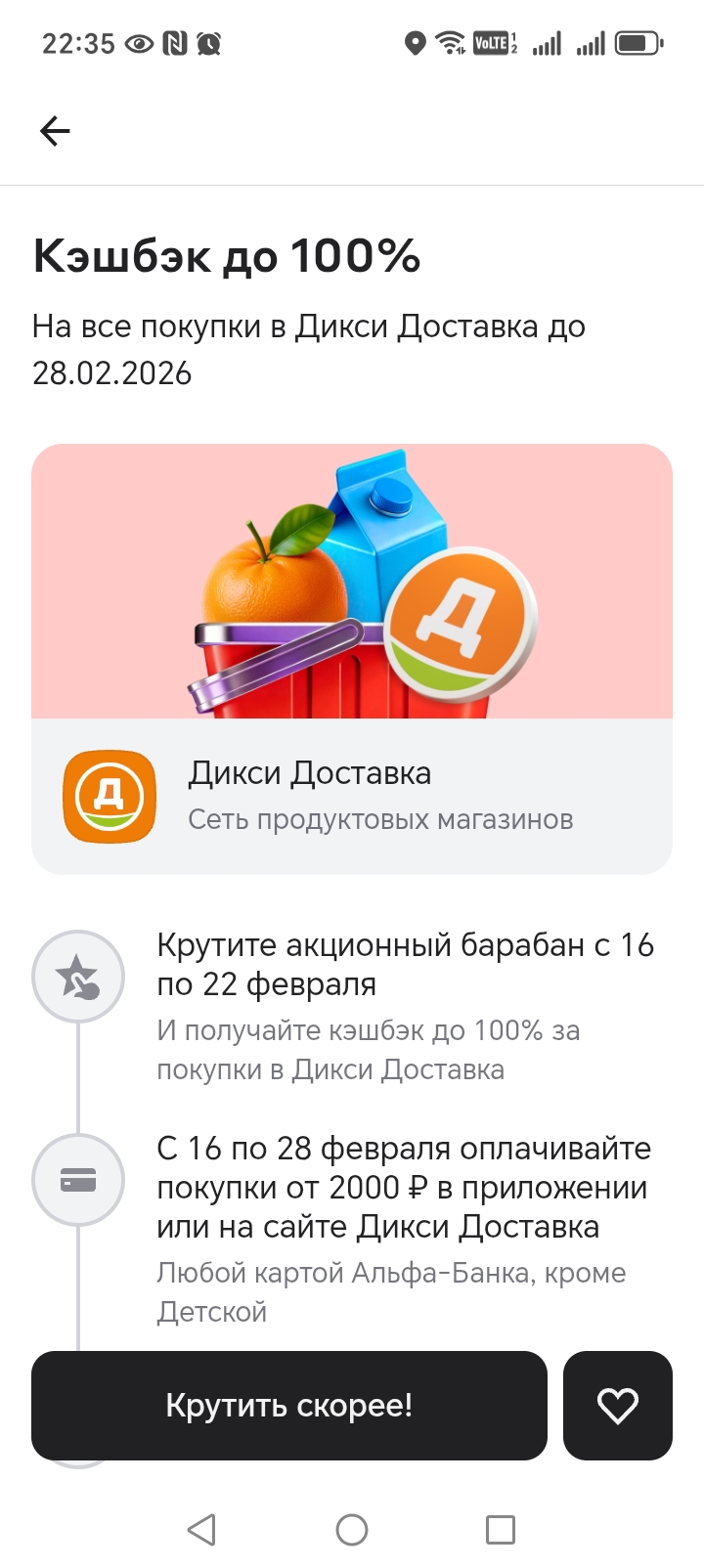Tap the star icon next to promo drum step
The height and width of the screenshot is (1568, 704).
point(78,976)
